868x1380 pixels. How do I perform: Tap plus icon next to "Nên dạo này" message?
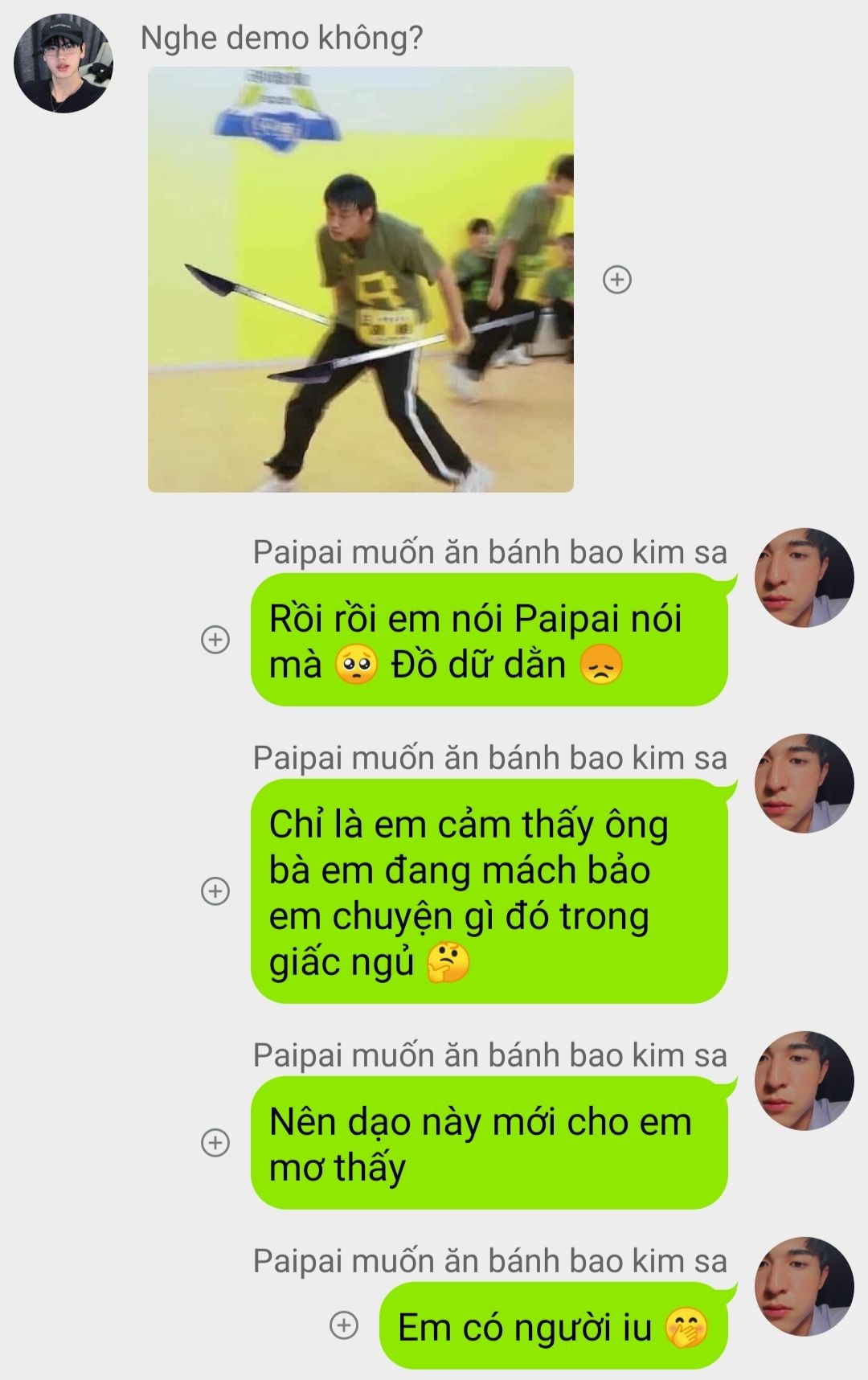(215, 1142)
